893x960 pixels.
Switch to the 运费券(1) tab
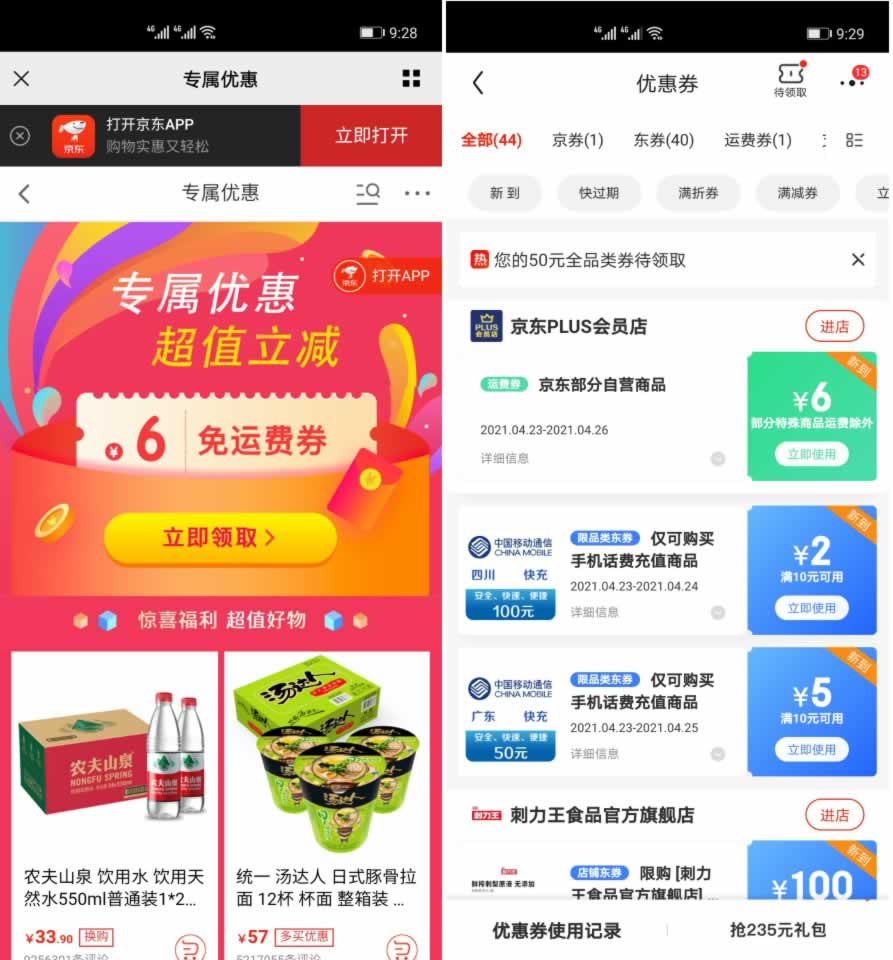pos(757,140)
